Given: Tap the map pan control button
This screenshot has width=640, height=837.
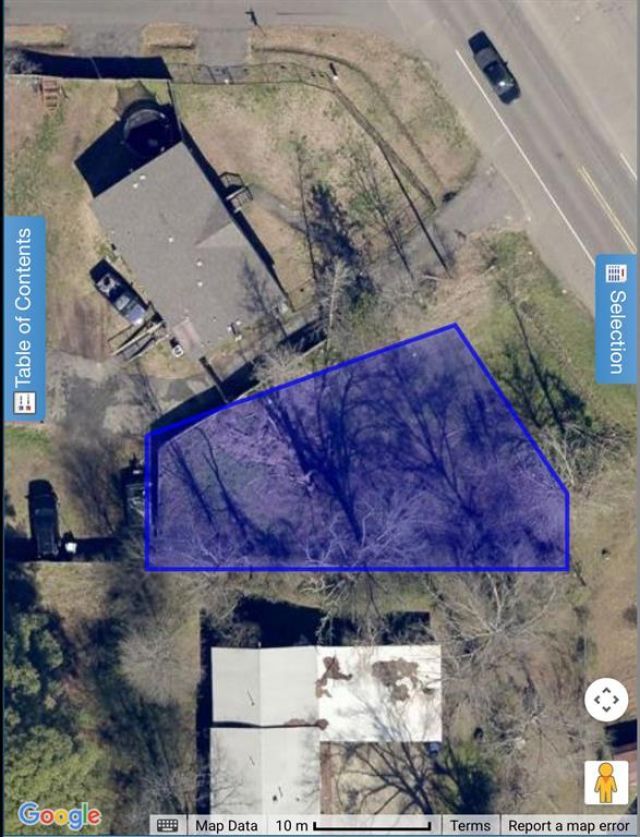Looking at the screenshot, I should click(606, 700).
